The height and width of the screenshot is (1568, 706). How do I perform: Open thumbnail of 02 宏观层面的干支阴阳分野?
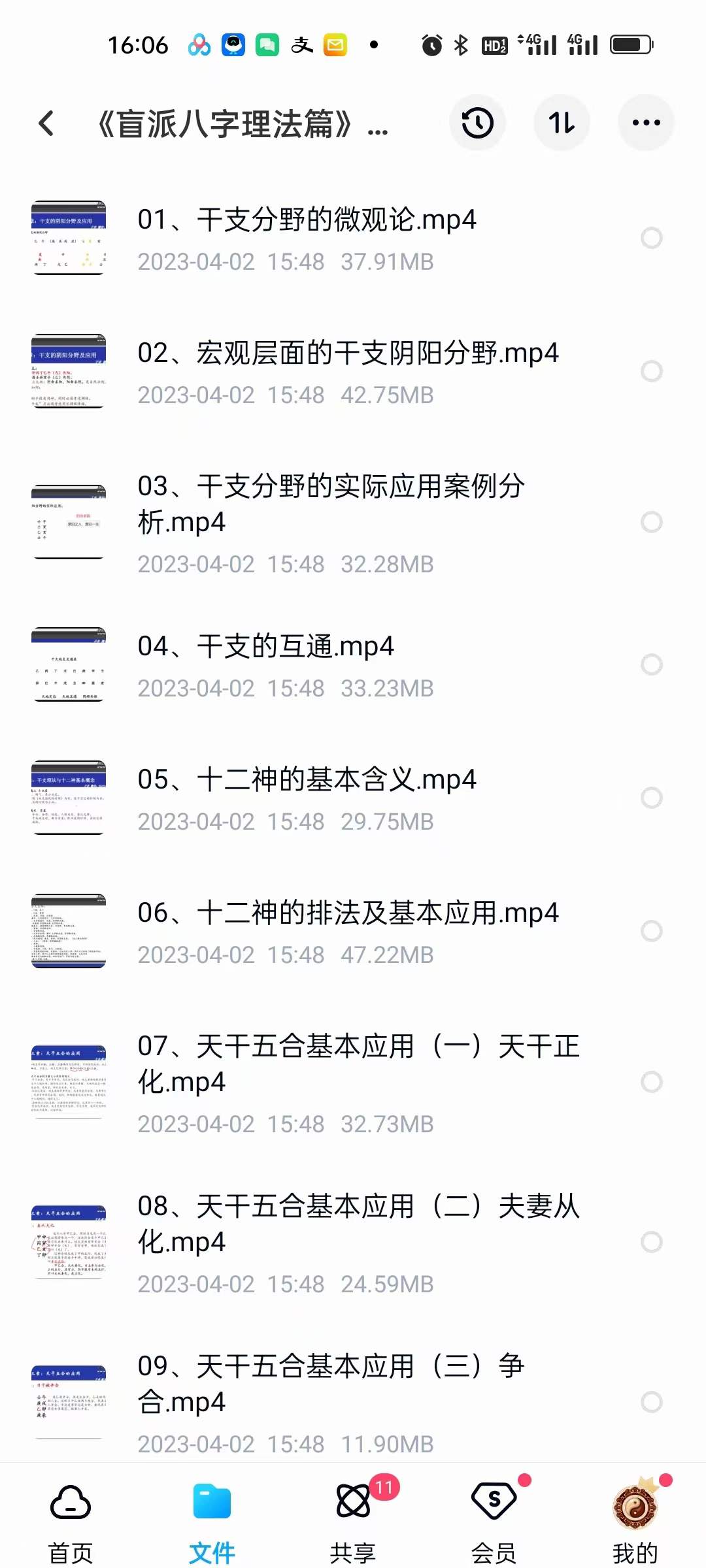pos(69,370)
